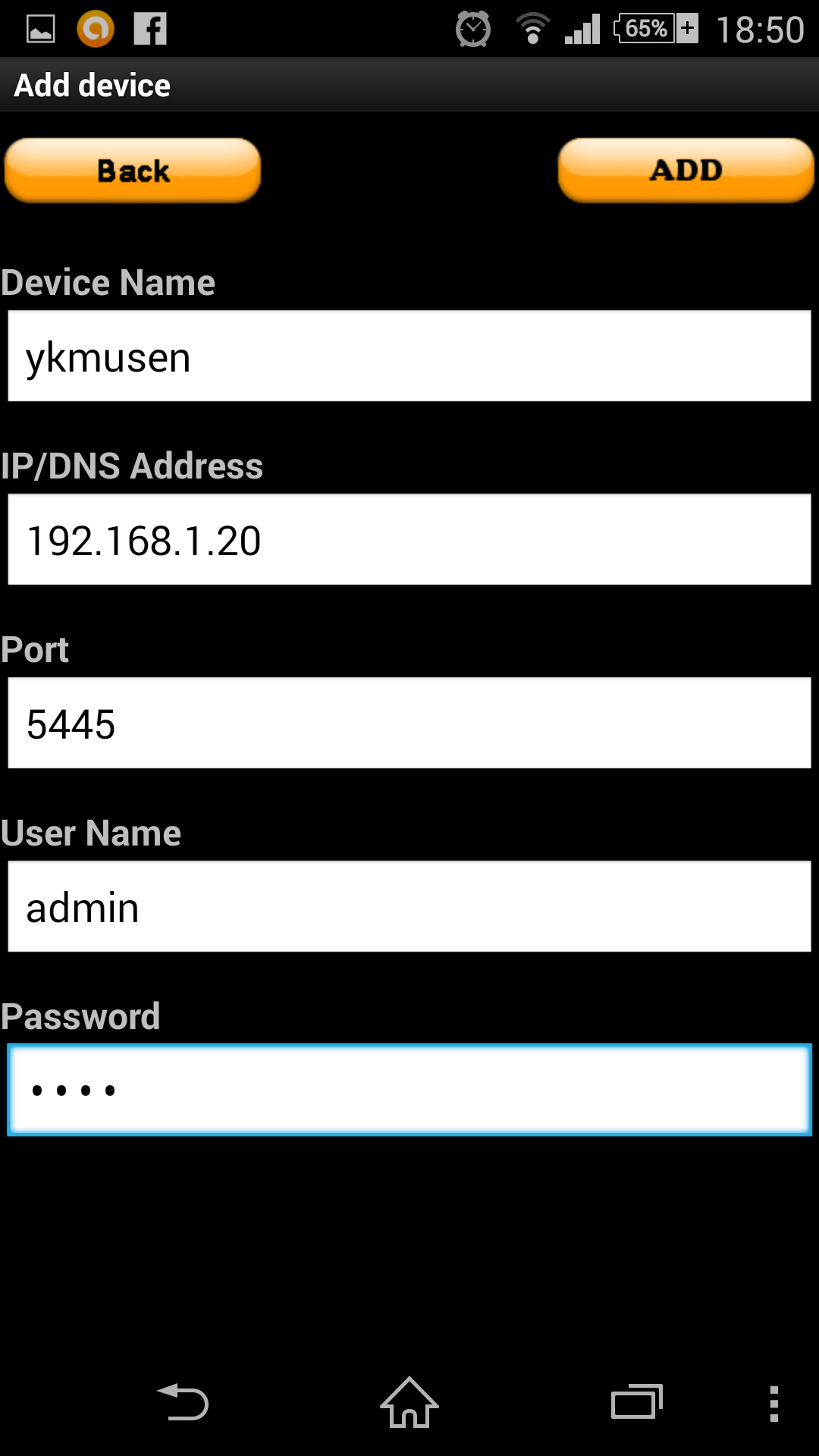Select the IP/DNS Address field

click(409, 539)
